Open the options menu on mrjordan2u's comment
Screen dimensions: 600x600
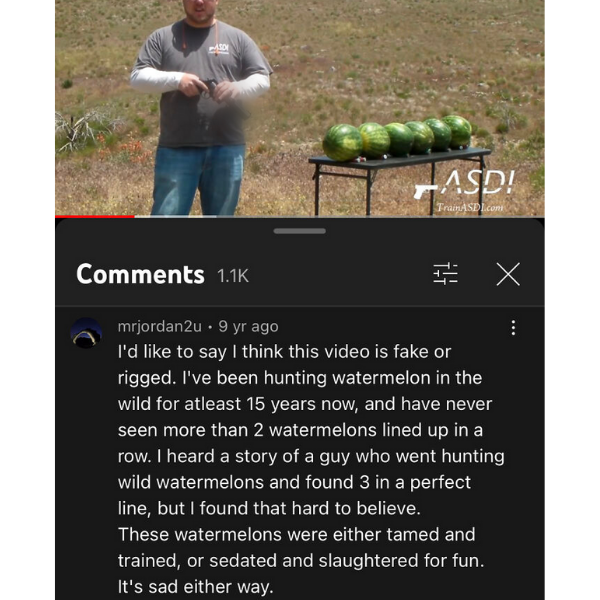tap(513, 328)
